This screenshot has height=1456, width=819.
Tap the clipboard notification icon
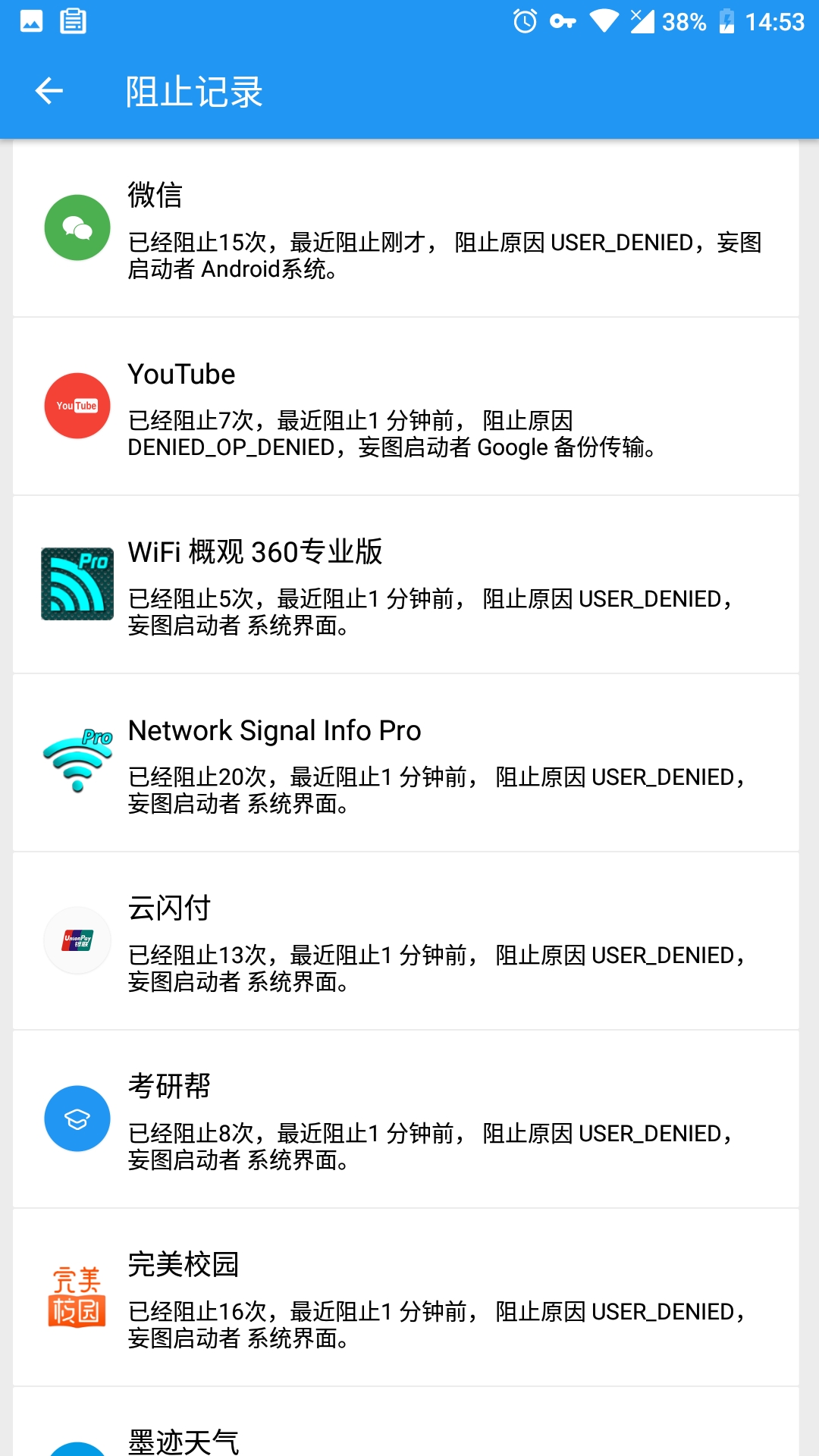[72, 21]
